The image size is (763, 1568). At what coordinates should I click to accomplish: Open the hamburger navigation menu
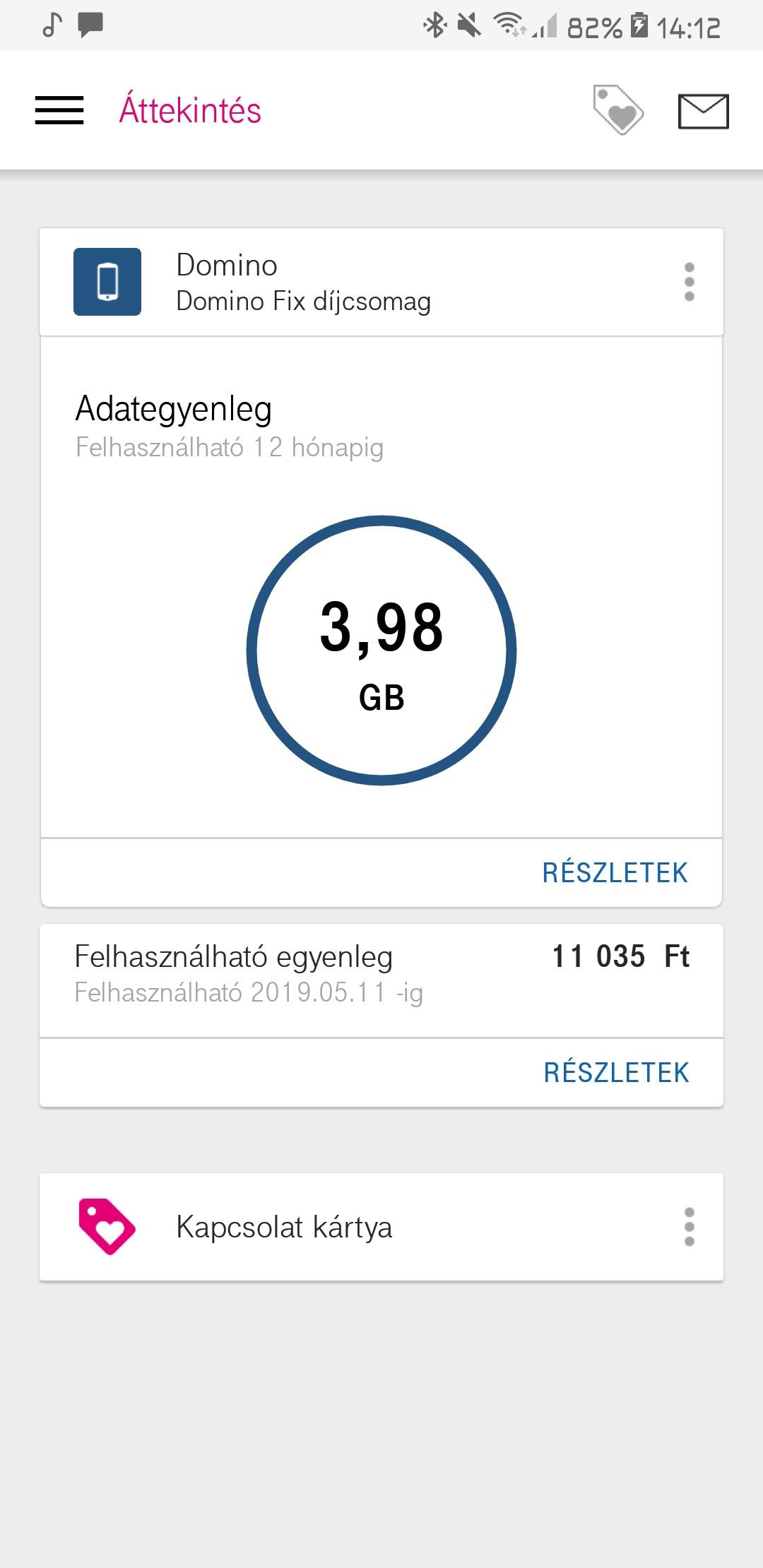pyautogui.click(x=59, y=110)
